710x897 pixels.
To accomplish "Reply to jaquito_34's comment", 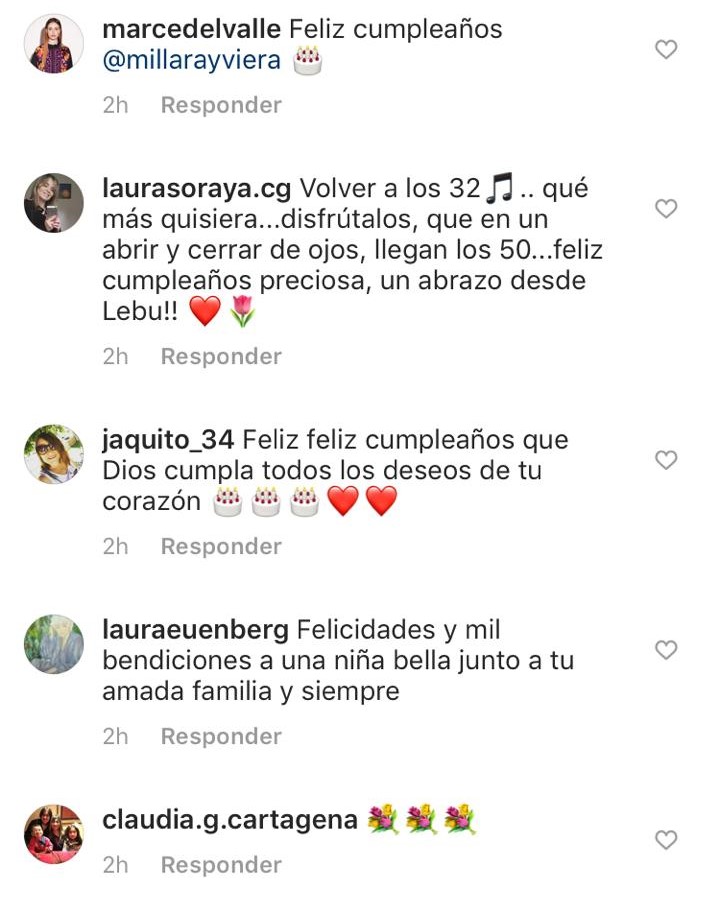I will pos(221,546).
